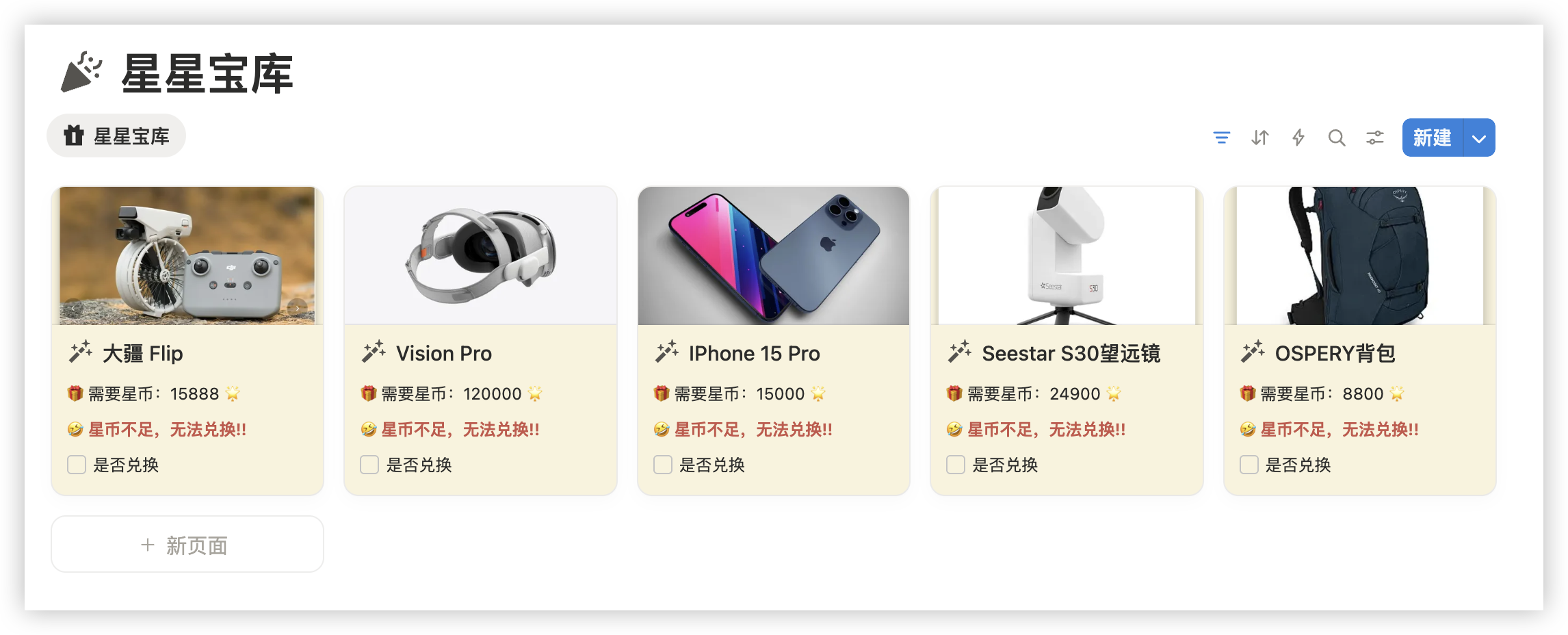Image resolution: width=1568 pixels, height=635 pixels.
Task: Expand the dropdown arrow beside 新建
Action: 1479,138
